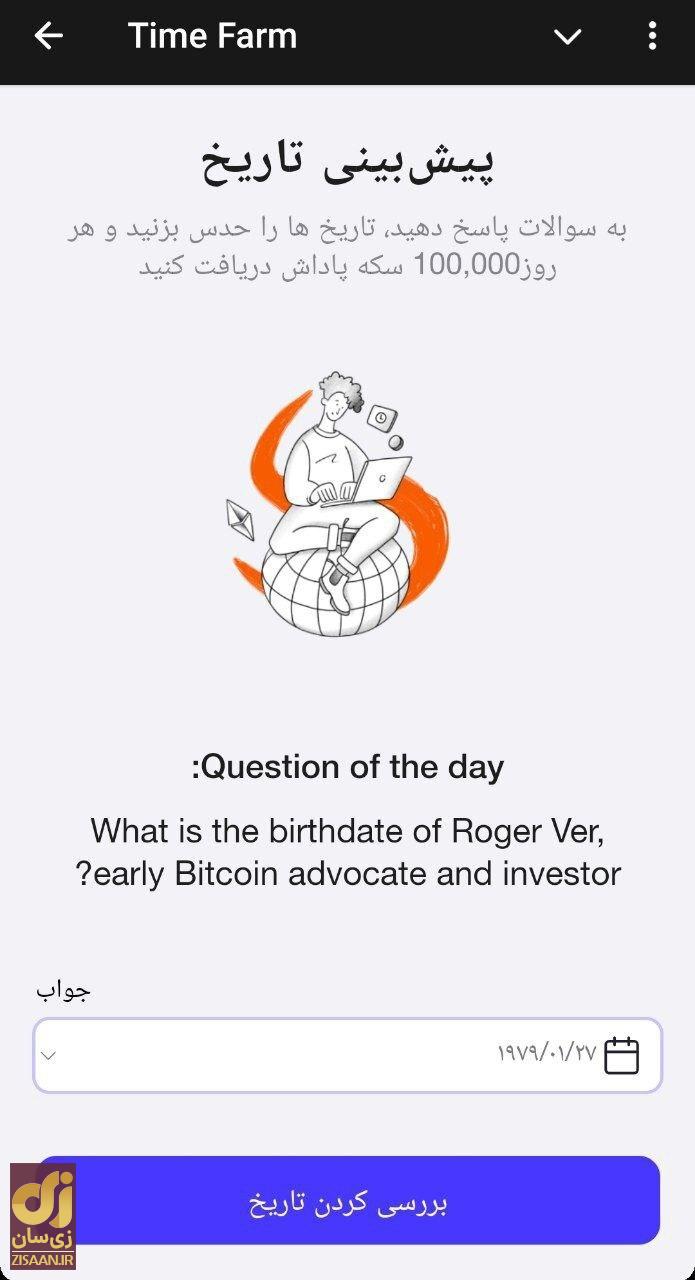This screenshot has width=695, height=1280.
Task: Tap the calendar icon in the answer field
Action: tap(621, 1055)
